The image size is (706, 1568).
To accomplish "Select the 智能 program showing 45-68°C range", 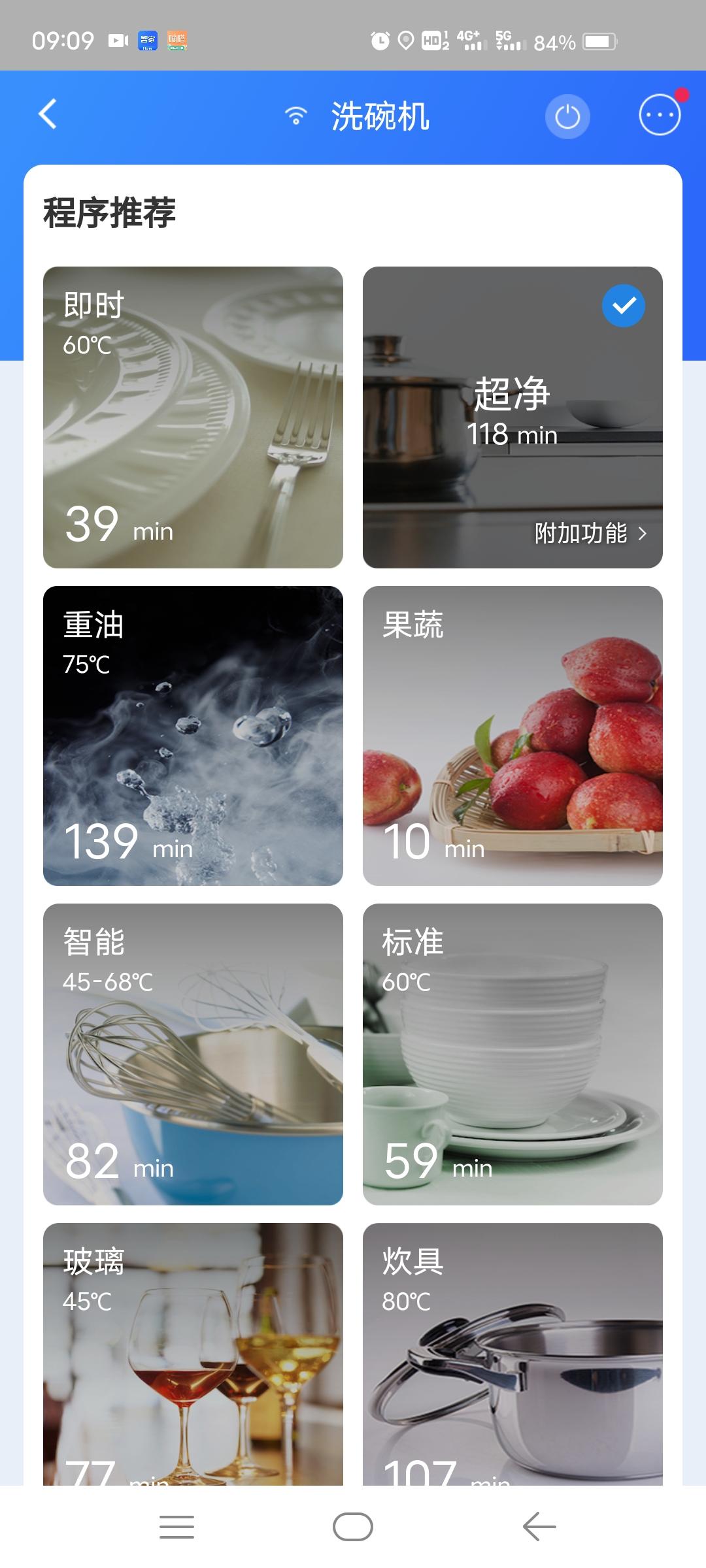I will click(193, 1055).
